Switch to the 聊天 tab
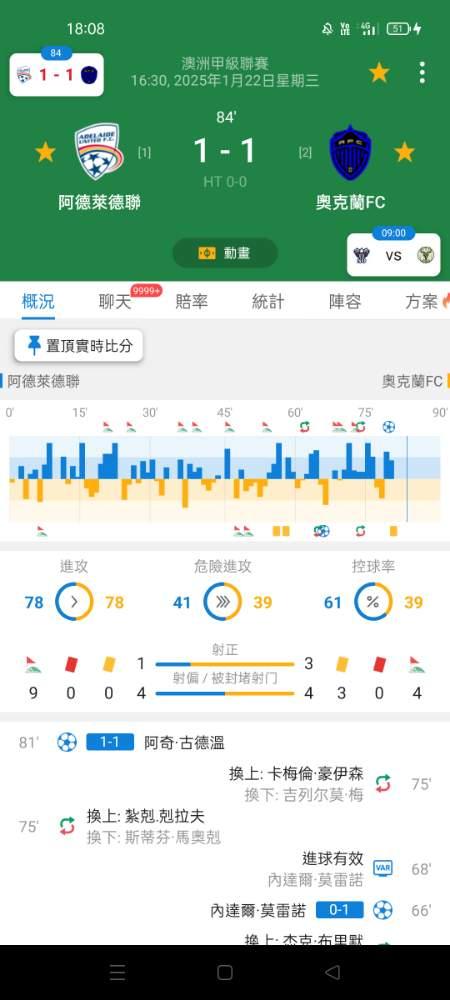450x1000 pixels. click(115, 302)
